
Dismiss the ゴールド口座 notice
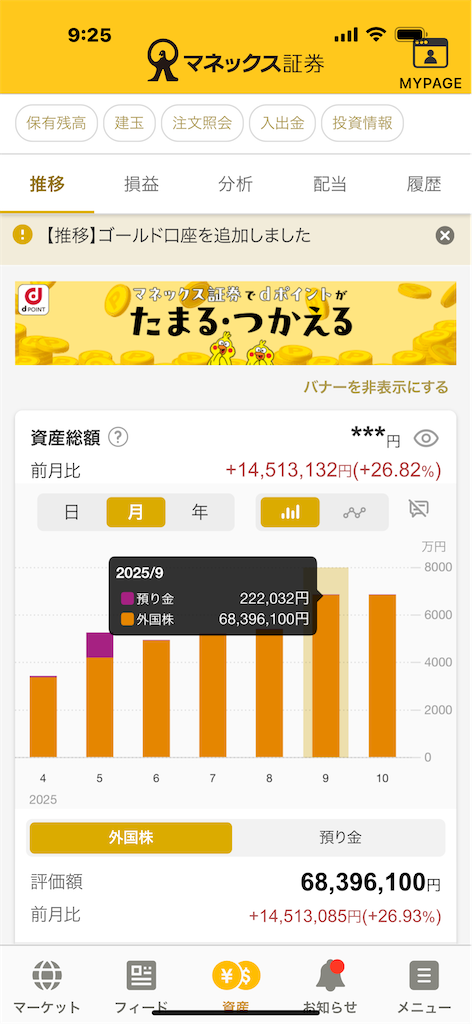[x=445, y=235]
